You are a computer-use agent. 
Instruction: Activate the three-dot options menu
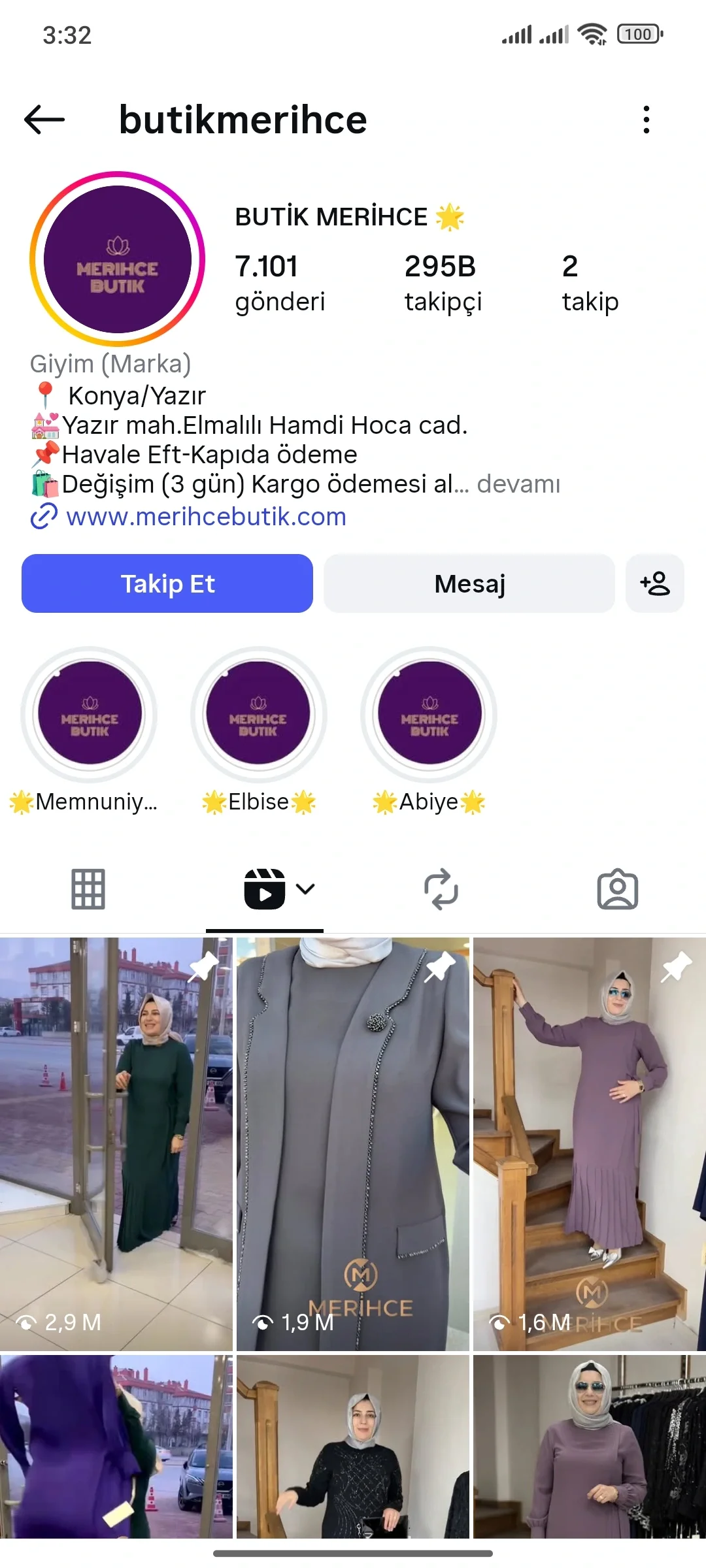[646, 120]
